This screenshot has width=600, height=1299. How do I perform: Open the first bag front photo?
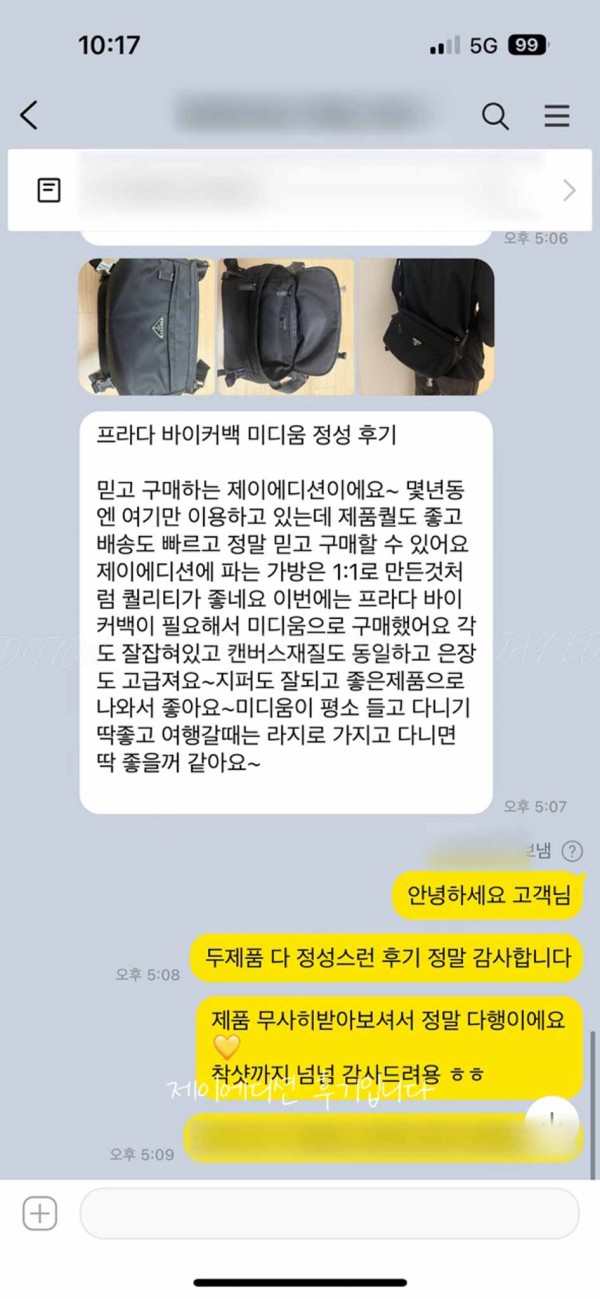point(147,327)
